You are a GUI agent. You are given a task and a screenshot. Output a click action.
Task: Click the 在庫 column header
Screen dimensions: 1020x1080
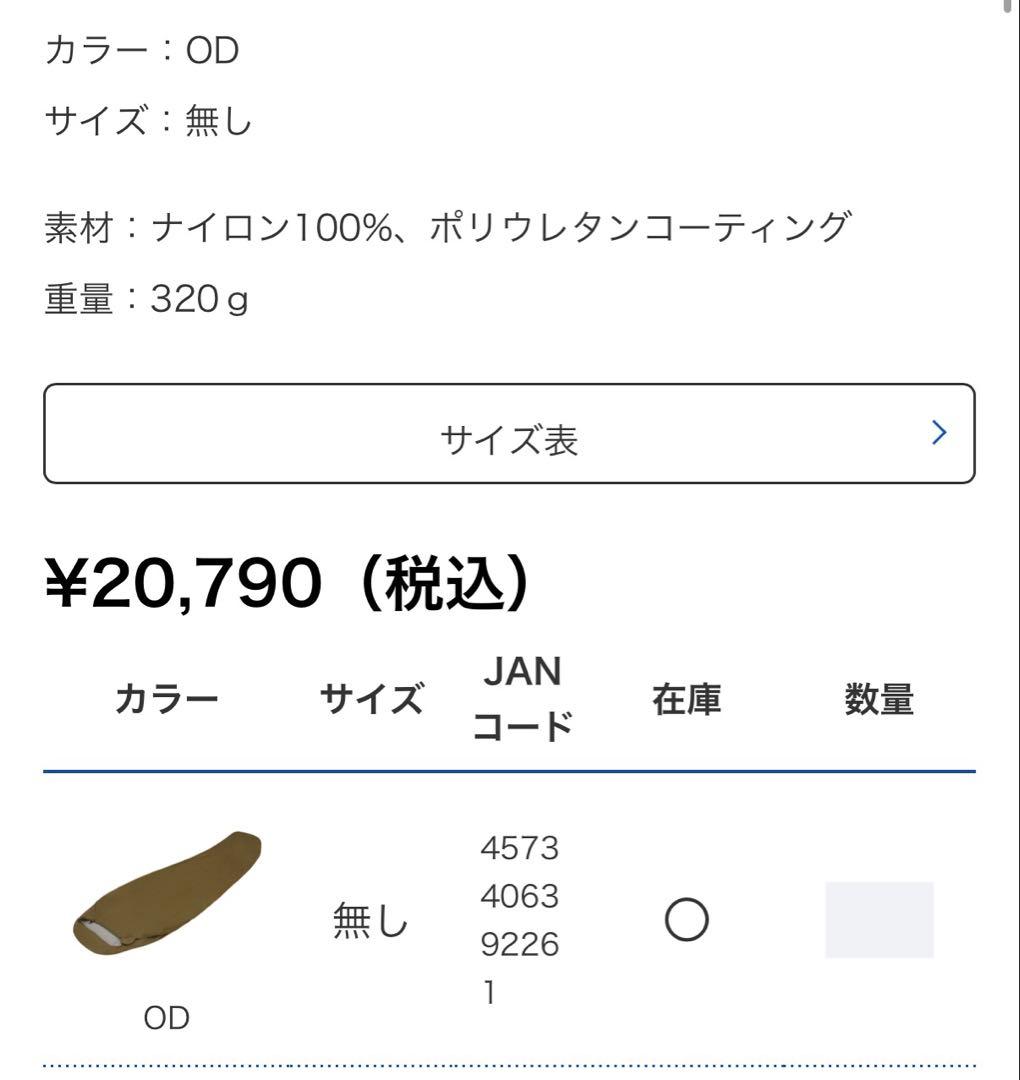(688, 700)
